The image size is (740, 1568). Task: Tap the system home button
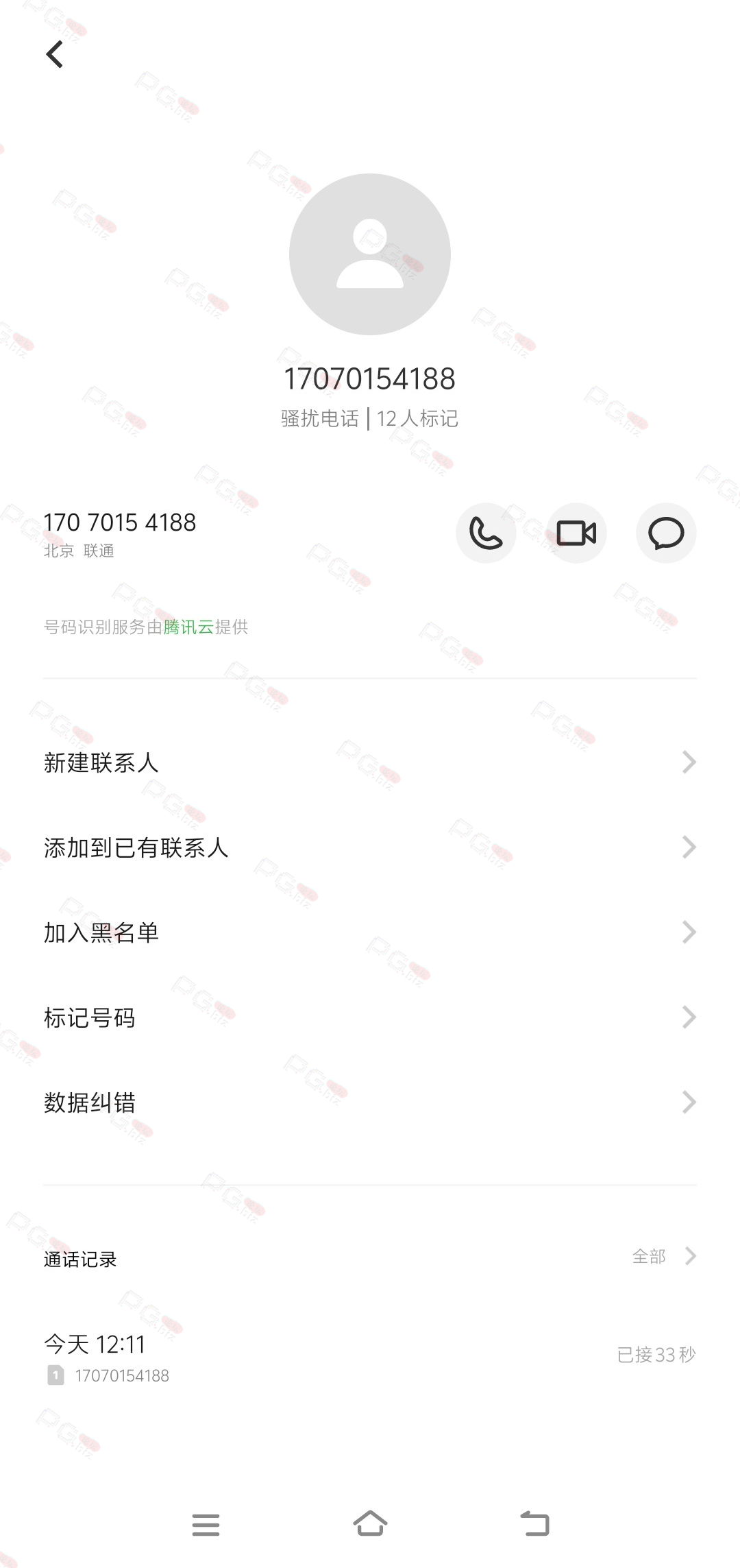[x=370, y=1523]
